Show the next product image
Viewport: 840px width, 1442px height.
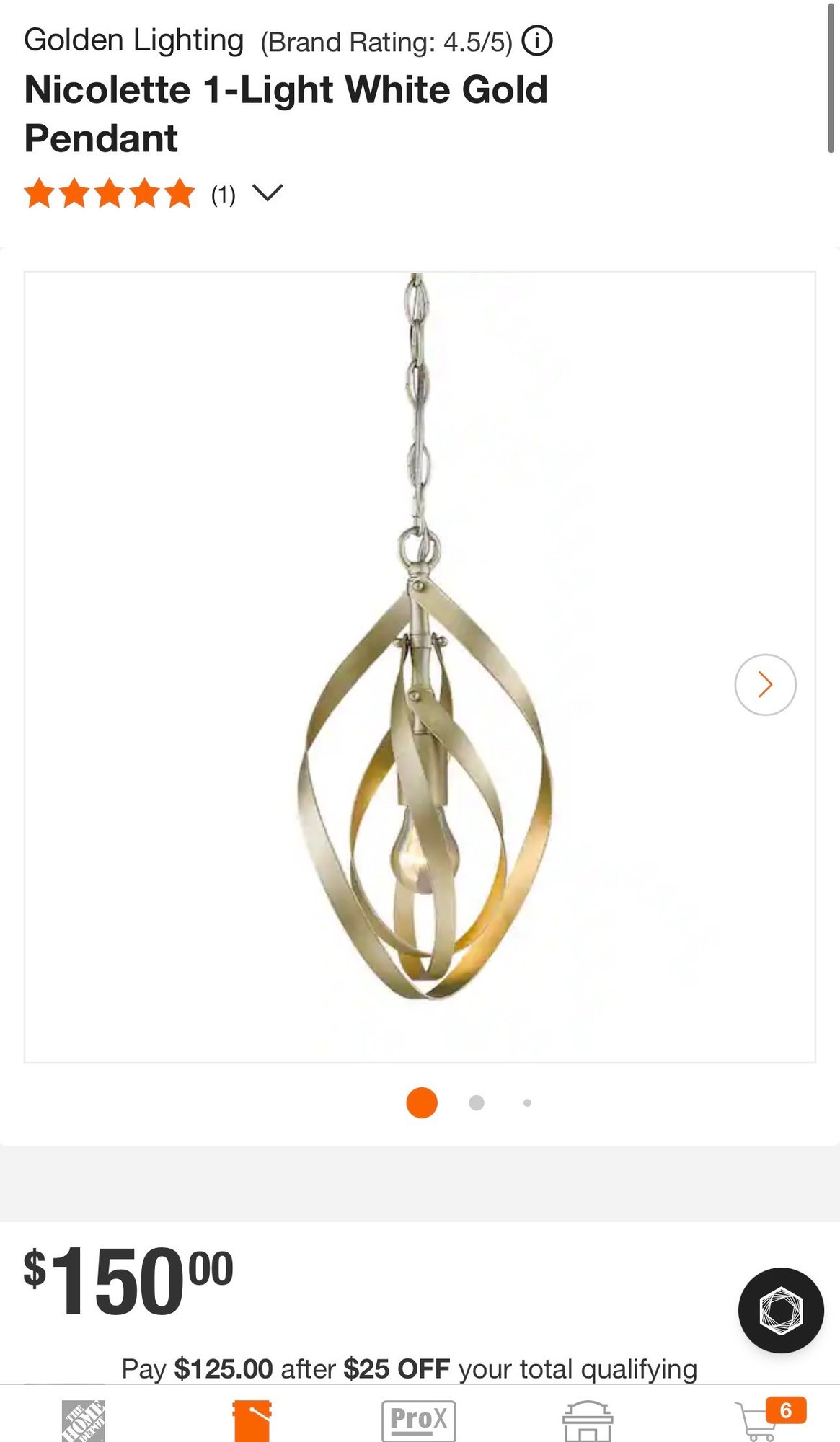tap(765, 684)
